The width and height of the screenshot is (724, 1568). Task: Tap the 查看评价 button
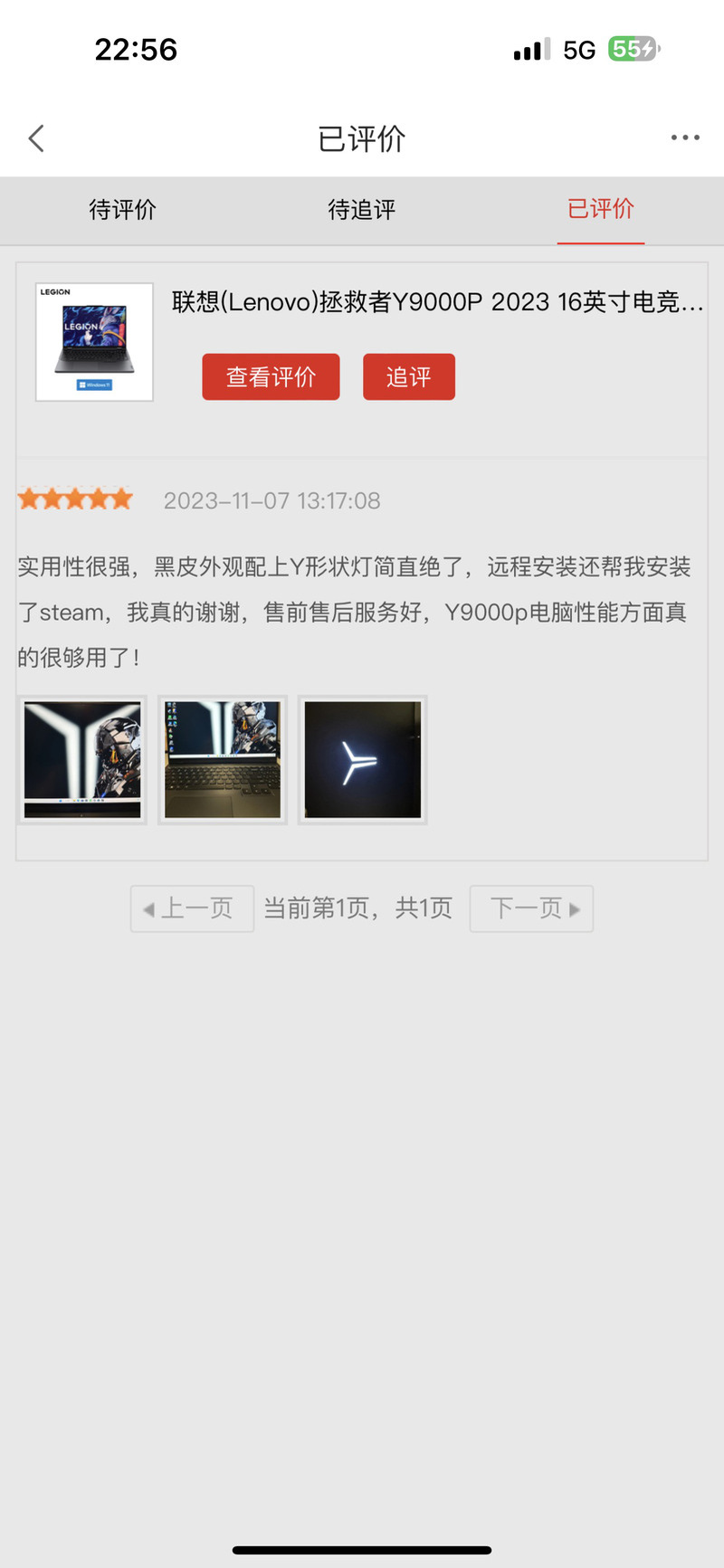tap(271, 376)
